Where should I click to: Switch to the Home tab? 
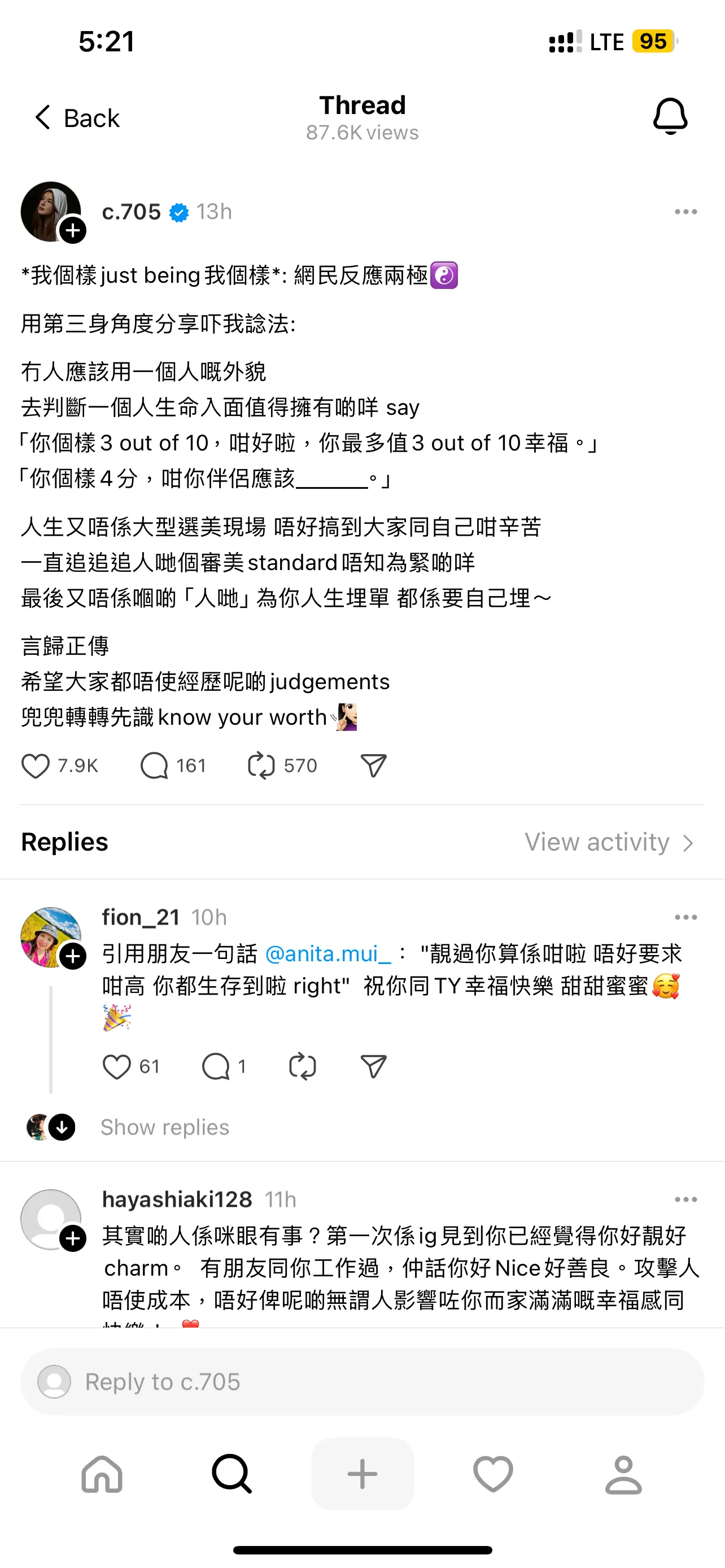click(x=101, y=1474)
